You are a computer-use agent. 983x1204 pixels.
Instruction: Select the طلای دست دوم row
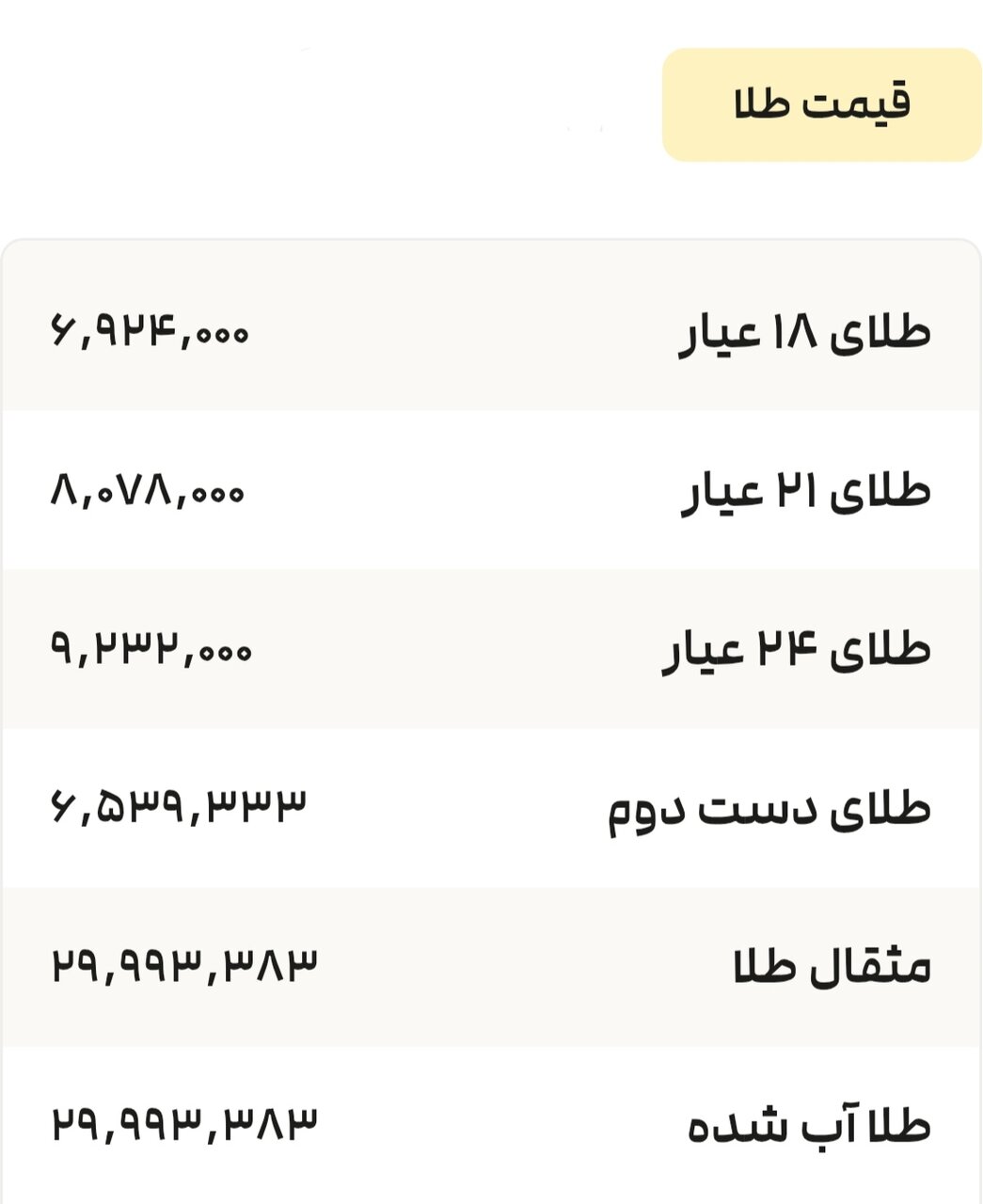click(489, 807)
